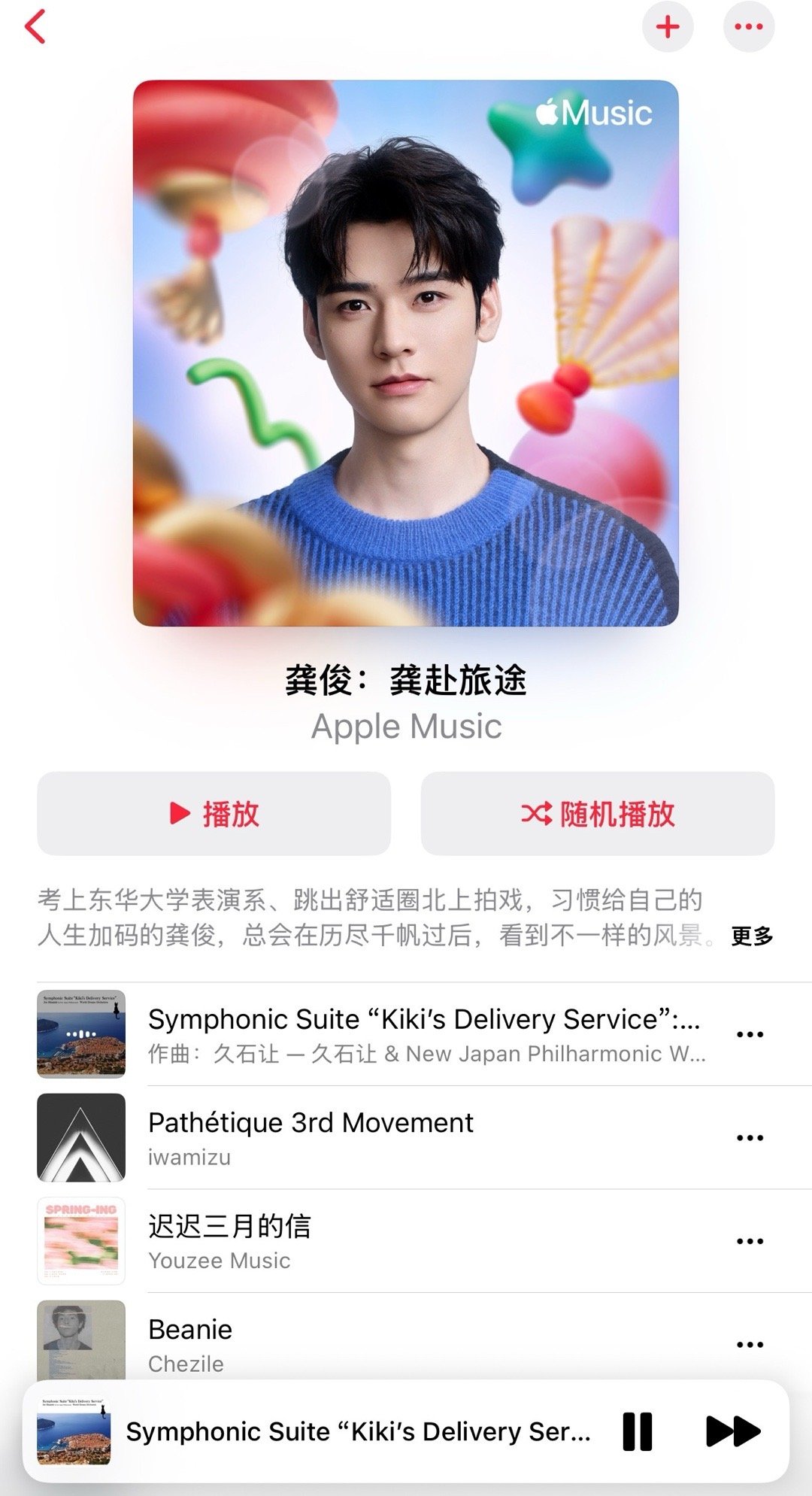Pause the currently playing track
The width and height of the screenshot is (812, 1496).
(x=638, y=1431)
